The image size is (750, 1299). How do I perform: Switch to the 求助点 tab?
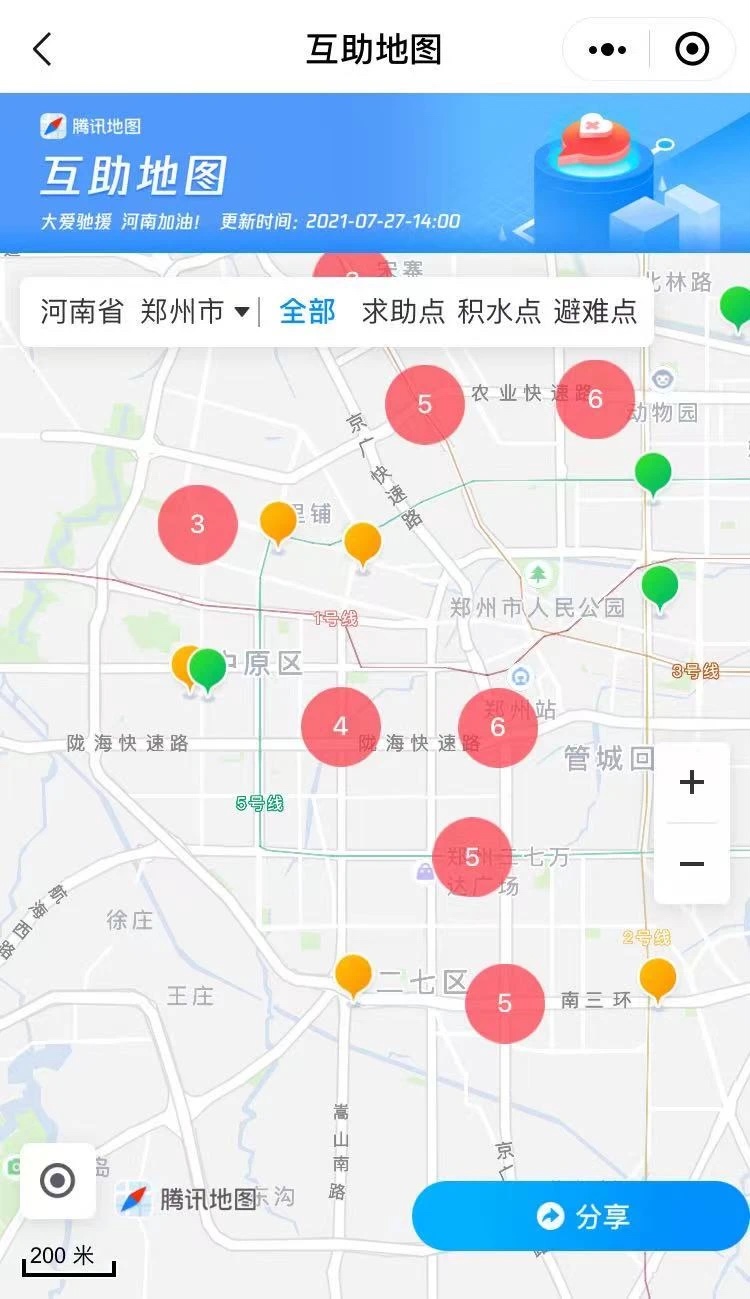tap(403, 312)
